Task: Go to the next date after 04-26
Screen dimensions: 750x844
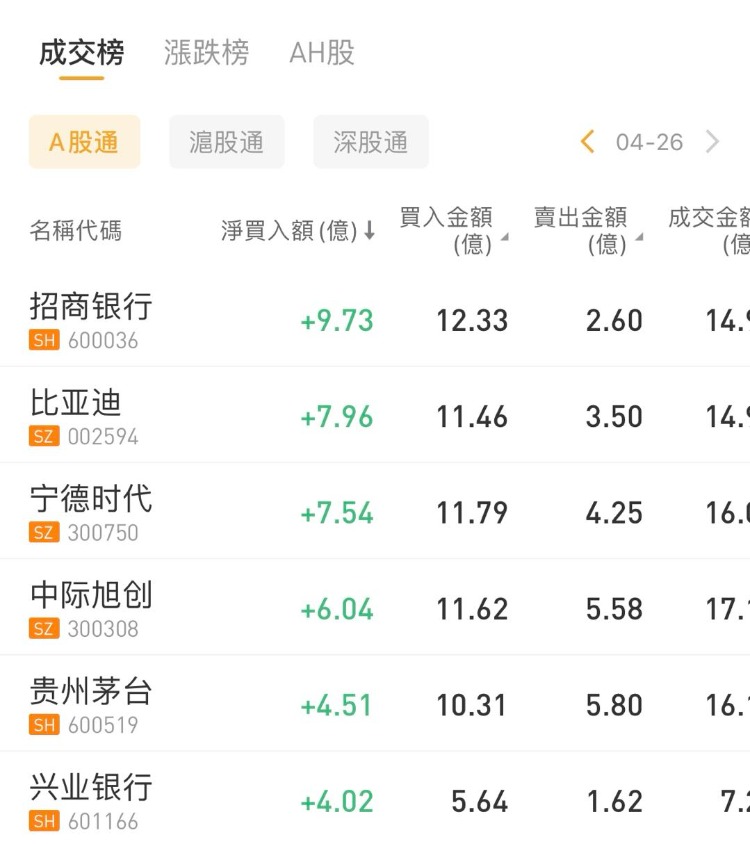Action: click(712, 142)
